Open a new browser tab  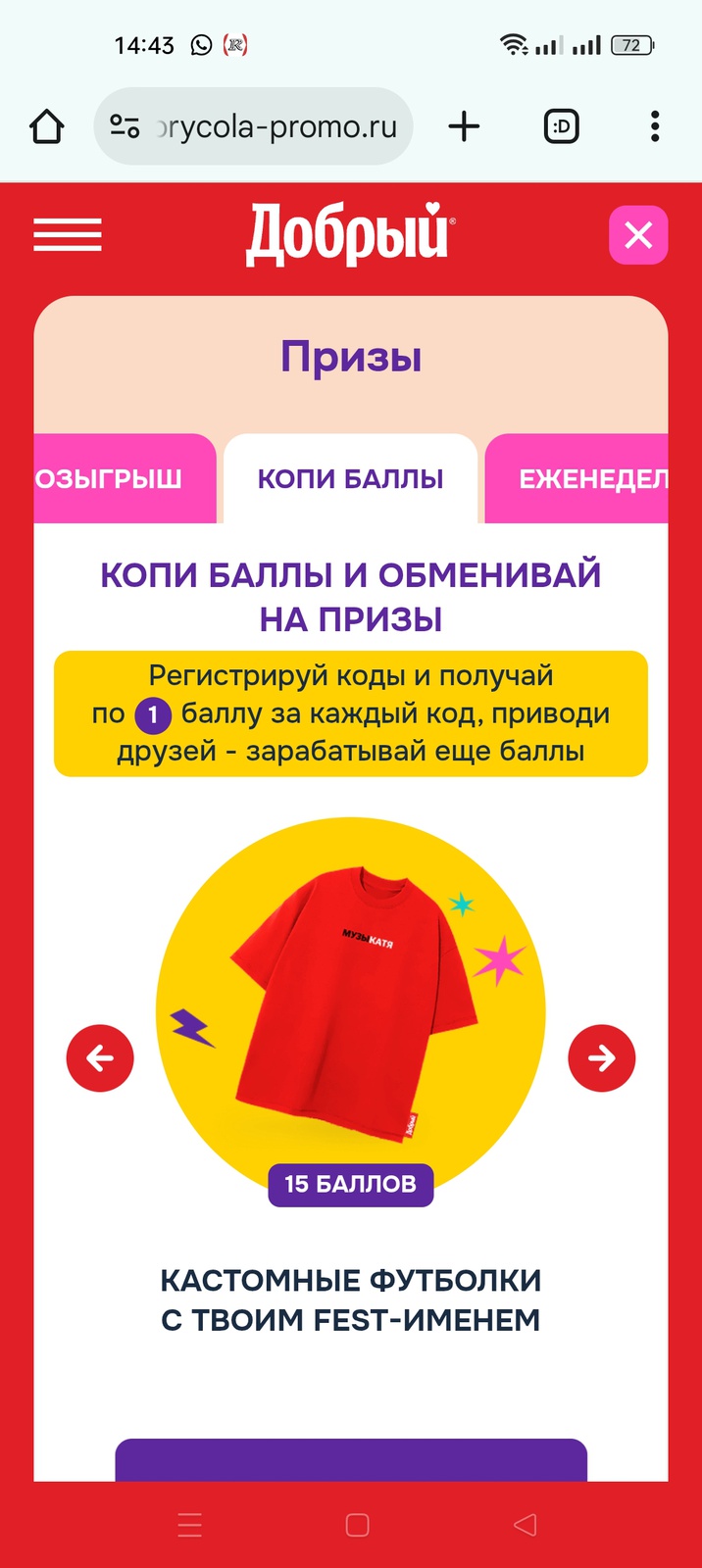(464, 126)
